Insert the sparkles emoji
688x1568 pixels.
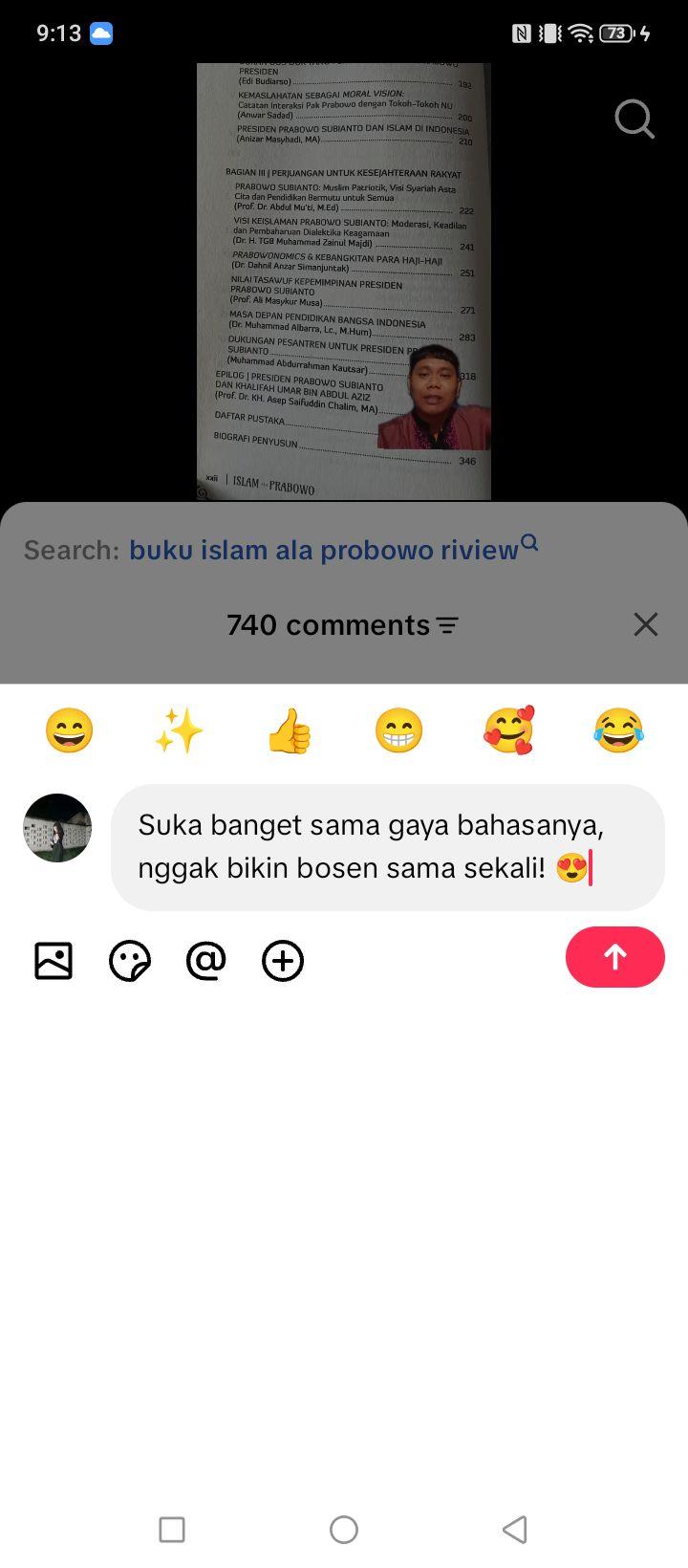coord(180,731)
